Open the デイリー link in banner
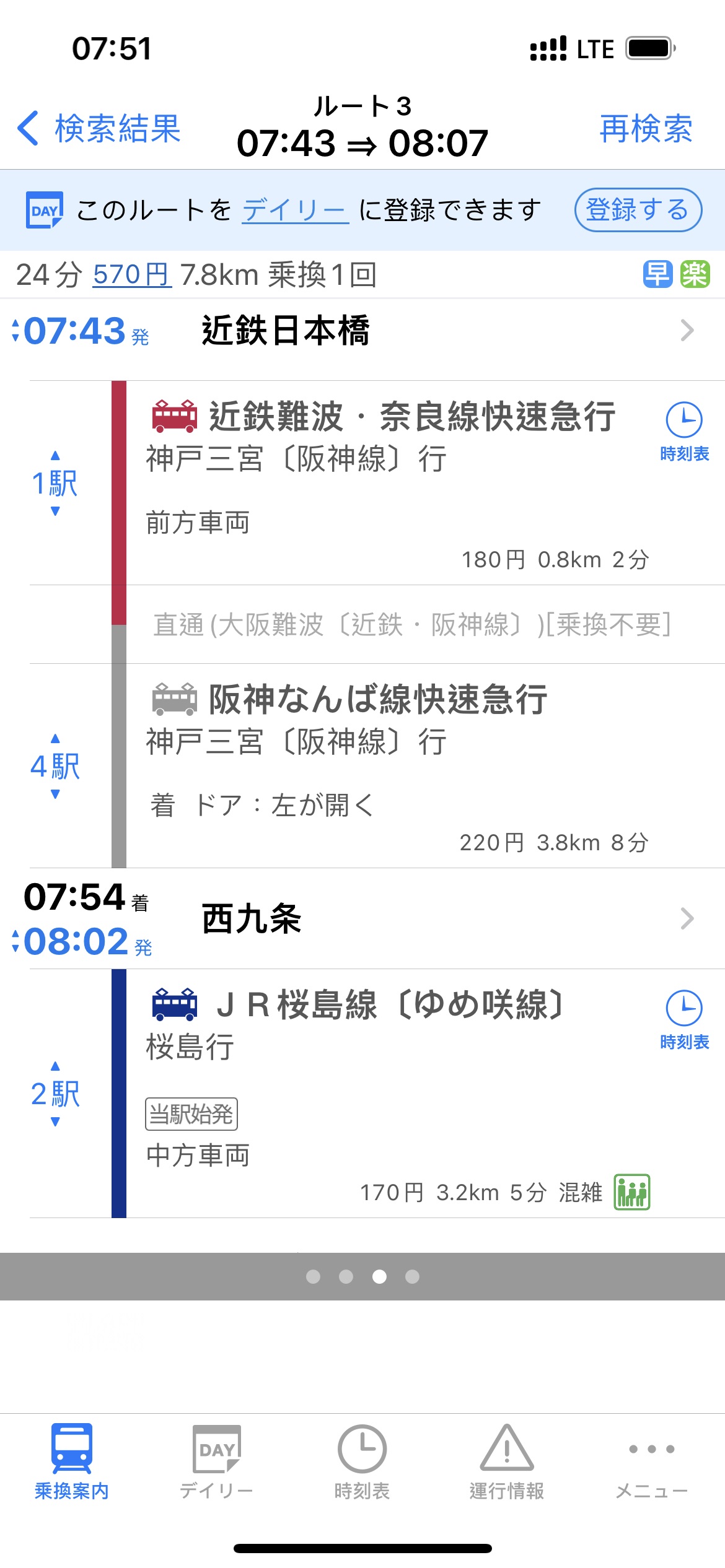This screenshot has height=1568, width=725. click(x=294, y=210)
